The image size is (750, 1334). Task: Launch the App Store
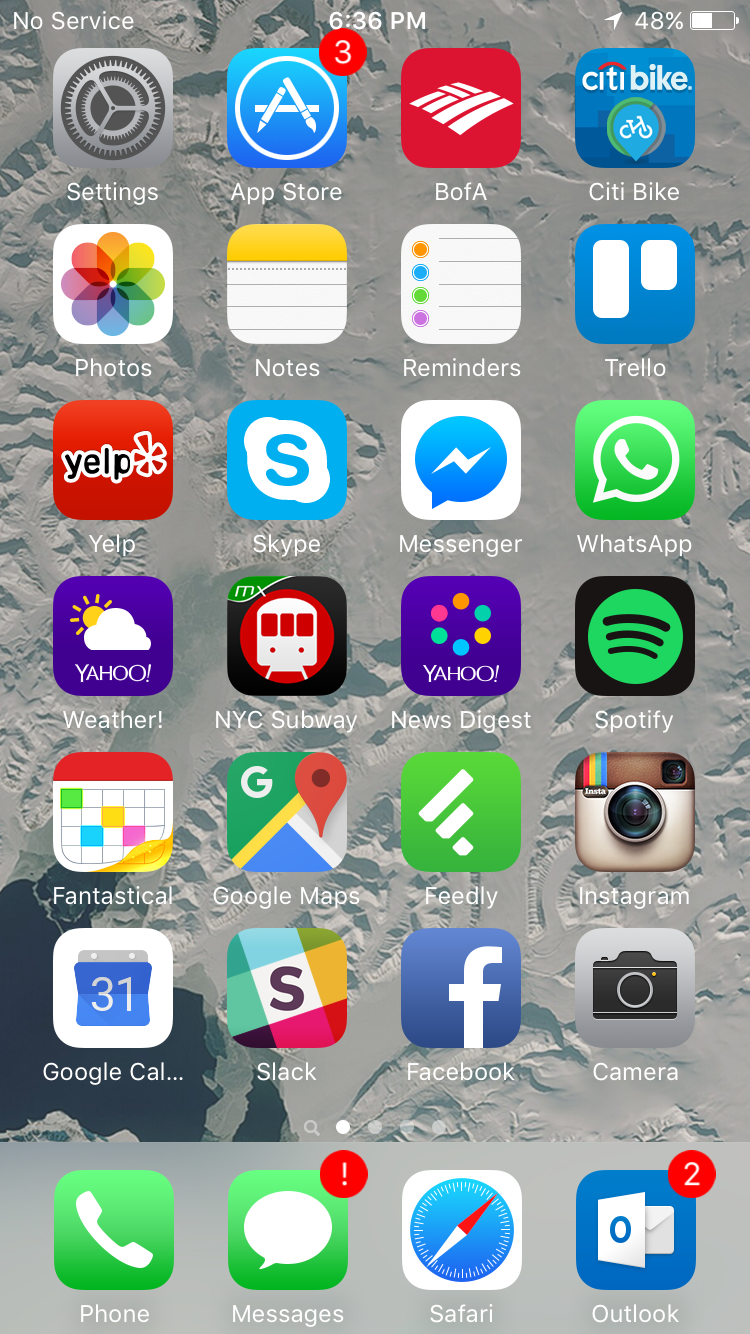[x=287, y=108]
